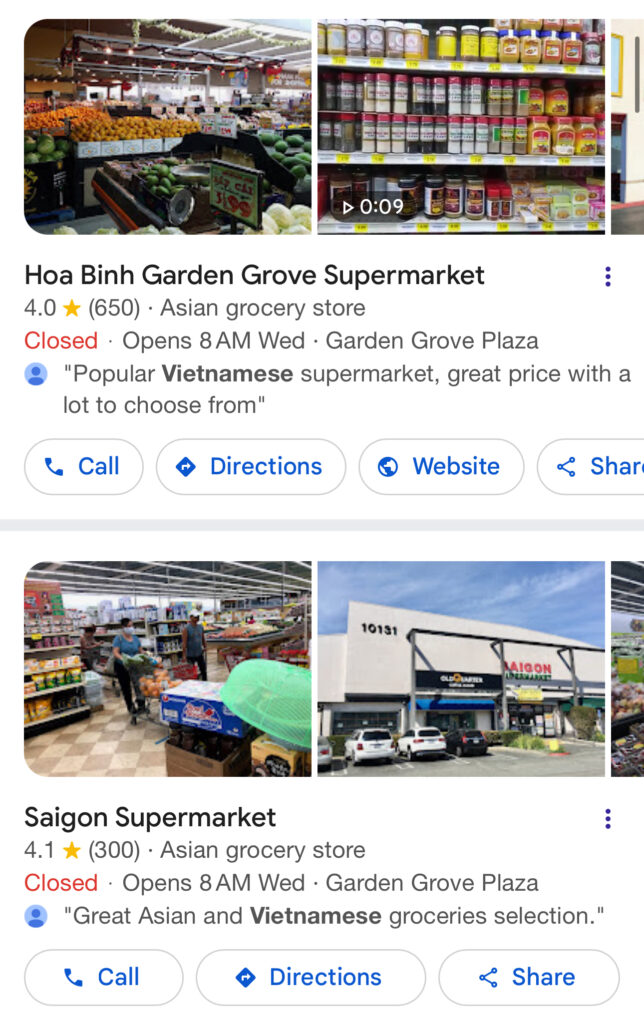Screen dimensions: 644x1024
Task: View Hoa Binh produce section photo
Action: [167, 126]
